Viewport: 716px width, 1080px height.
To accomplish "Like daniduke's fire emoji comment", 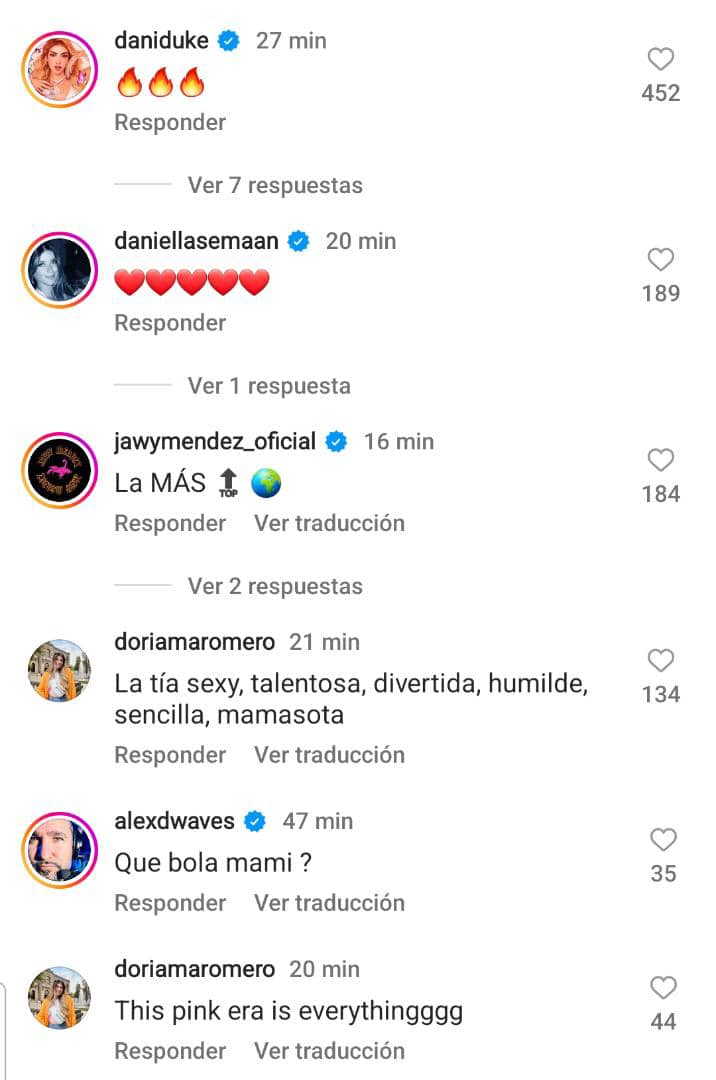I will pyautogui.click(x=660, y=60).
